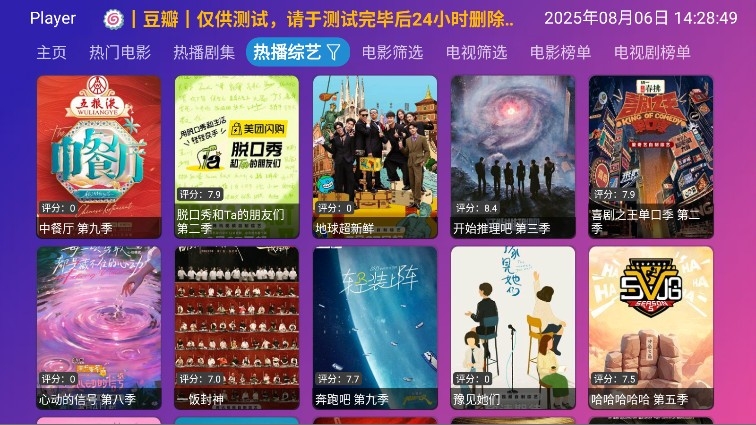Switch to 电视筛选 tab

point(476,52)
